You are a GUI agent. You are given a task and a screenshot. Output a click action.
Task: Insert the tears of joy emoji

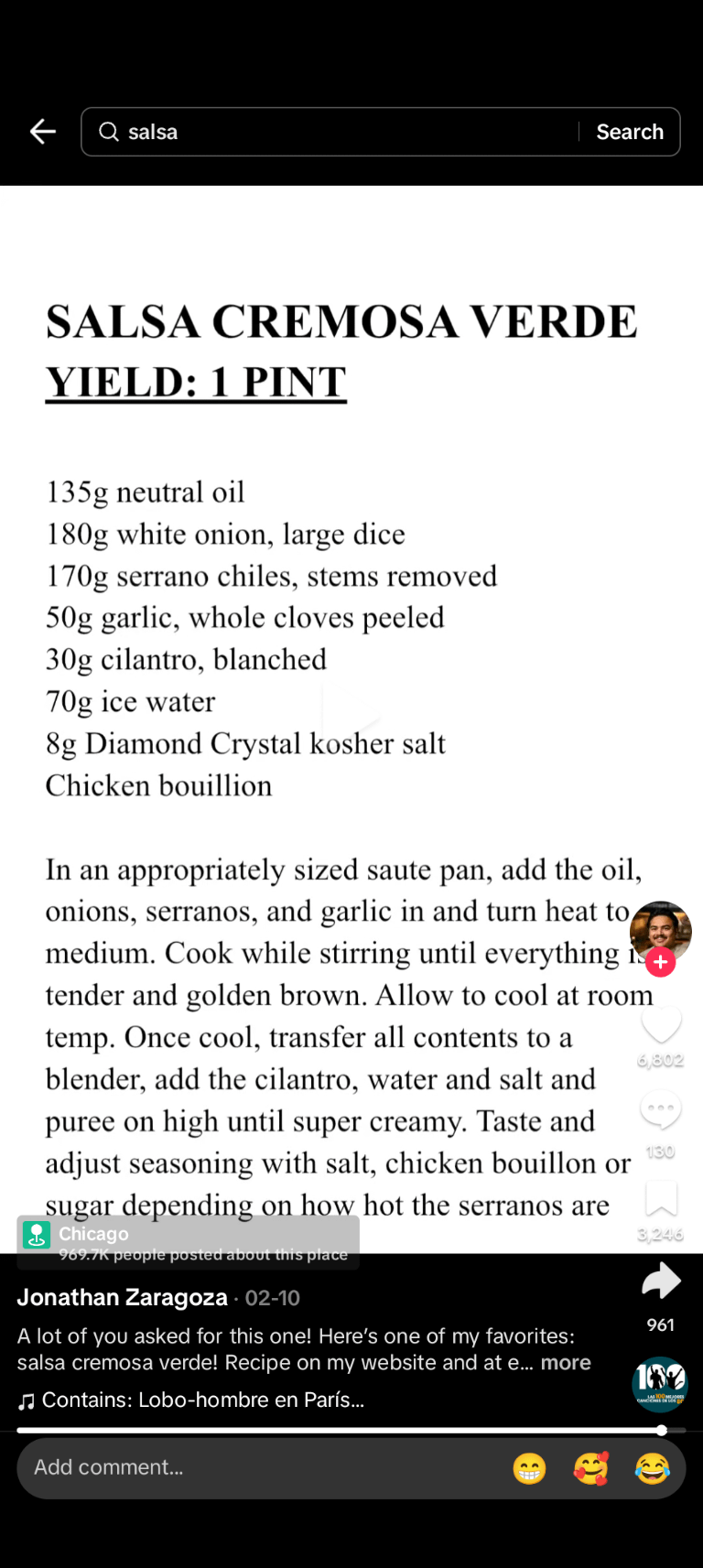pos(652,1468)
